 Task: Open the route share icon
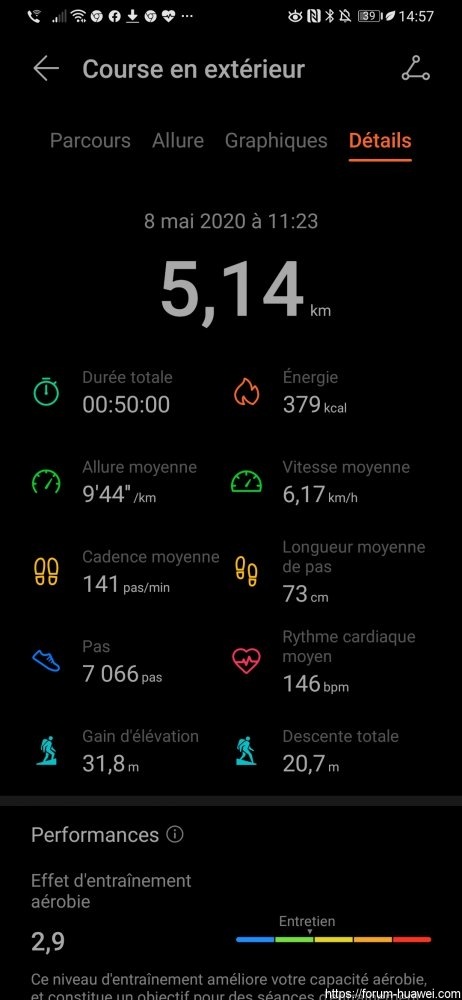point(415,68)
